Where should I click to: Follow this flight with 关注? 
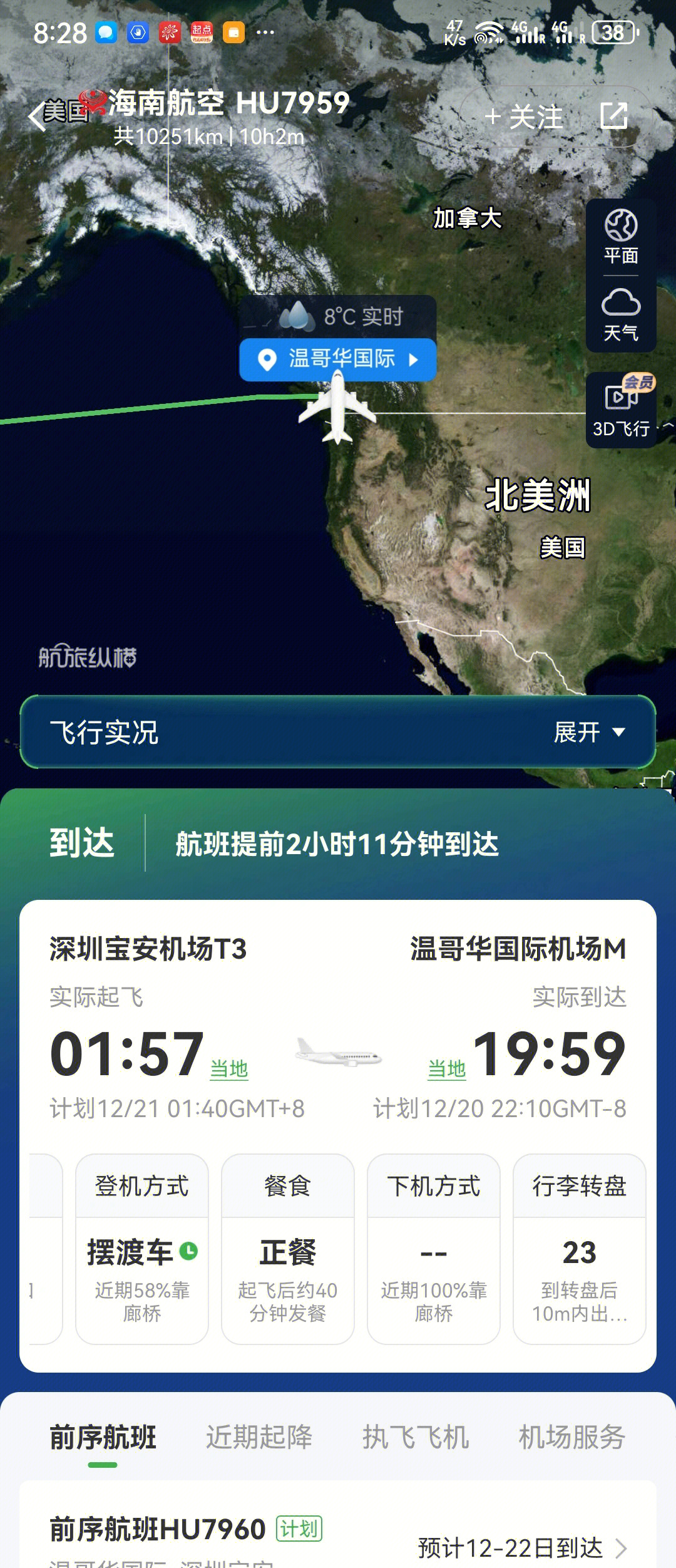click(x=525, y=117)
